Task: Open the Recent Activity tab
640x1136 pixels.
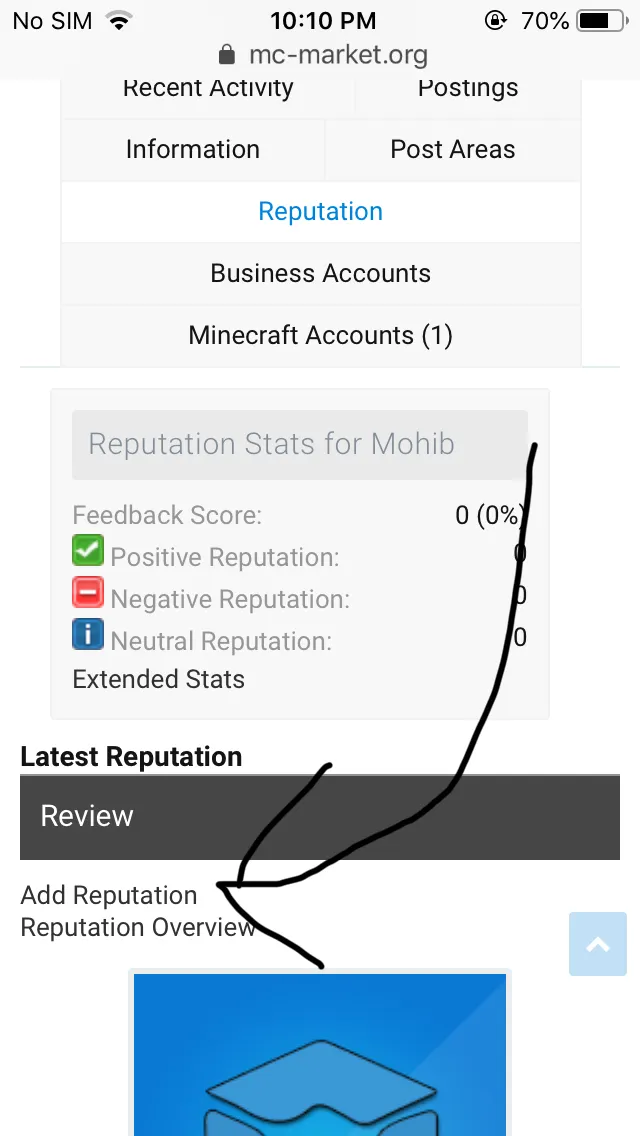Action: [207, 89]
